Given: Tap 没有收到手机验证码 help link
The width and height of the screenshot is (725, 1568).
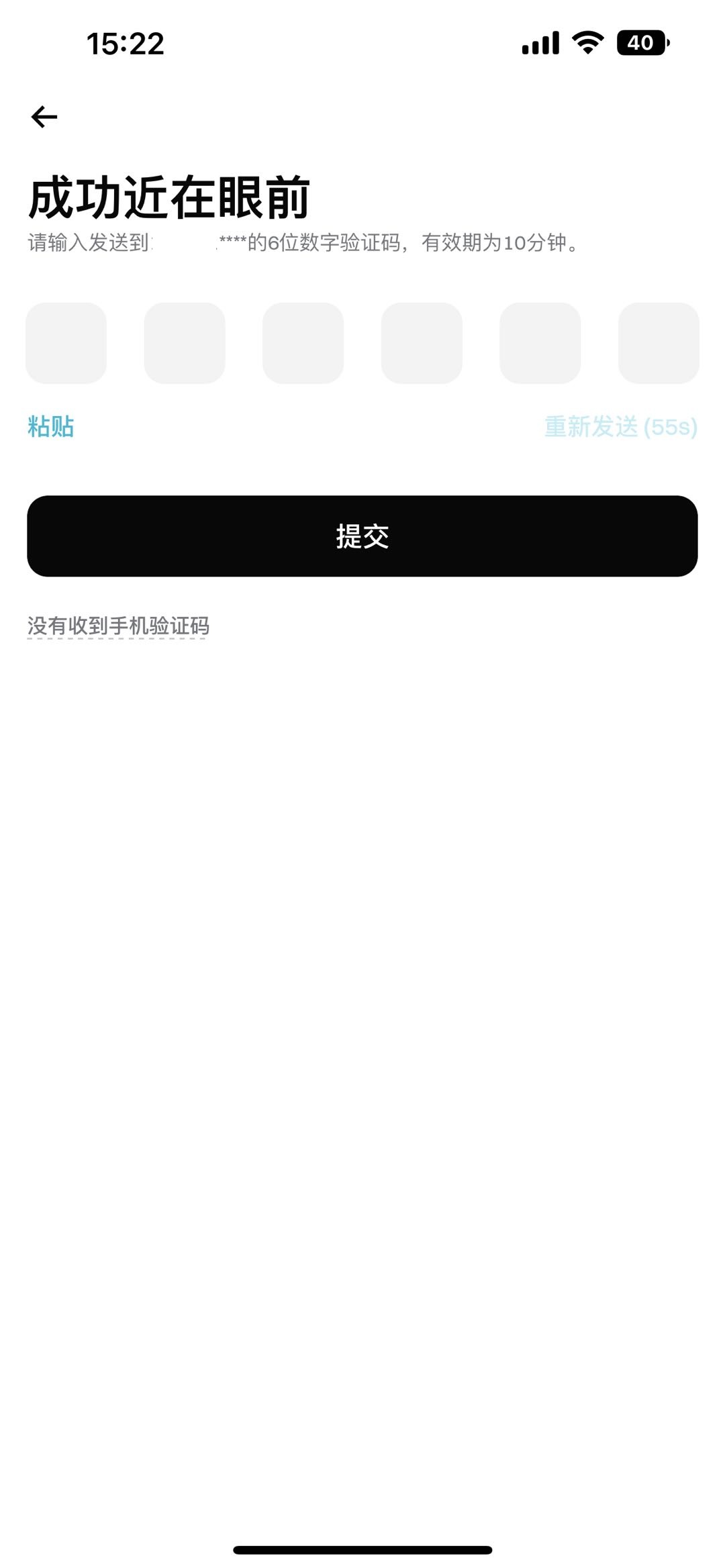Looking at the screenshot, I should 118,624.
